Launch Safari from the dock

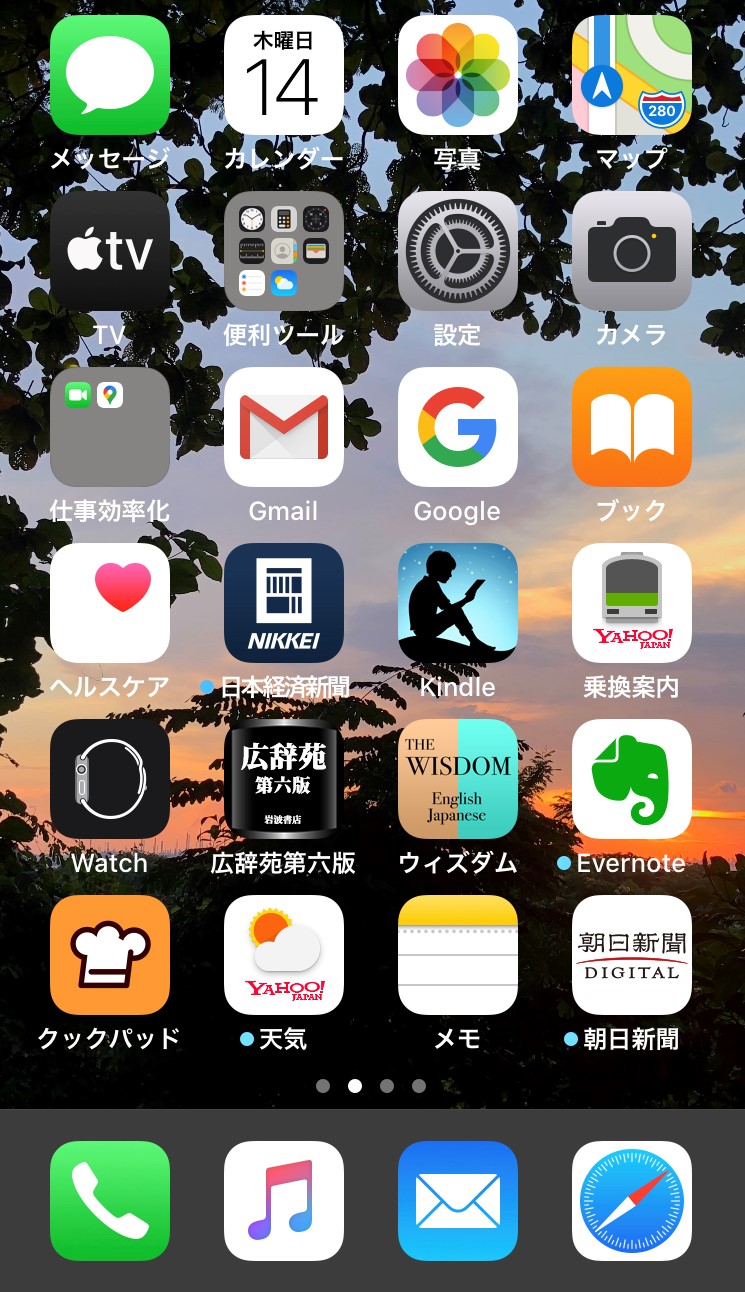point(632,1201)
